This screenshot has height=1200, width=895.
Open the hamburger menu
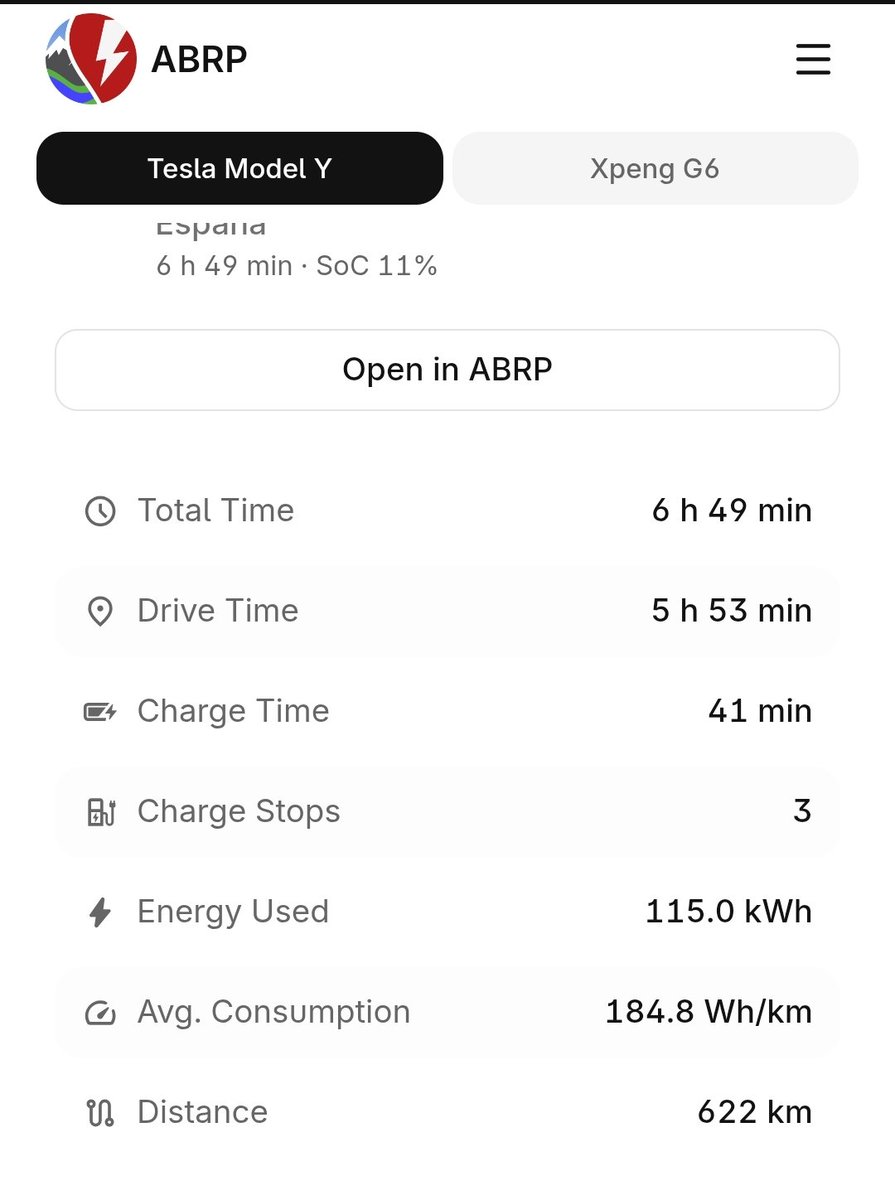pyautogui.click(x=813, y=60)
